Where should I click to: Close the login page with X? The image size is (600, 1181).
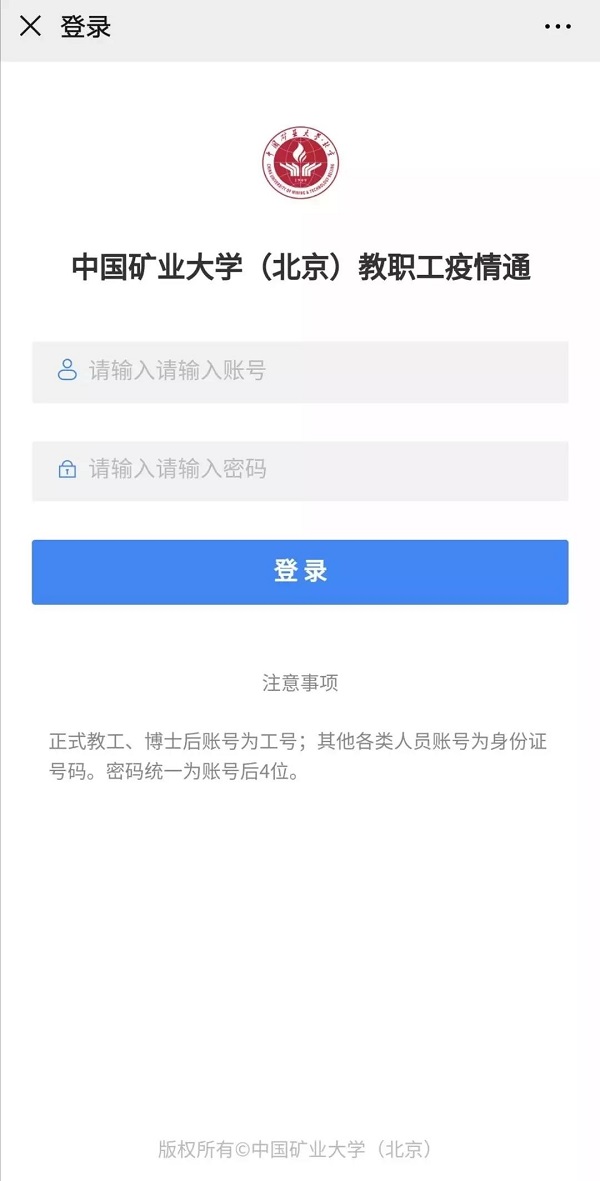[x=30, y=27]
